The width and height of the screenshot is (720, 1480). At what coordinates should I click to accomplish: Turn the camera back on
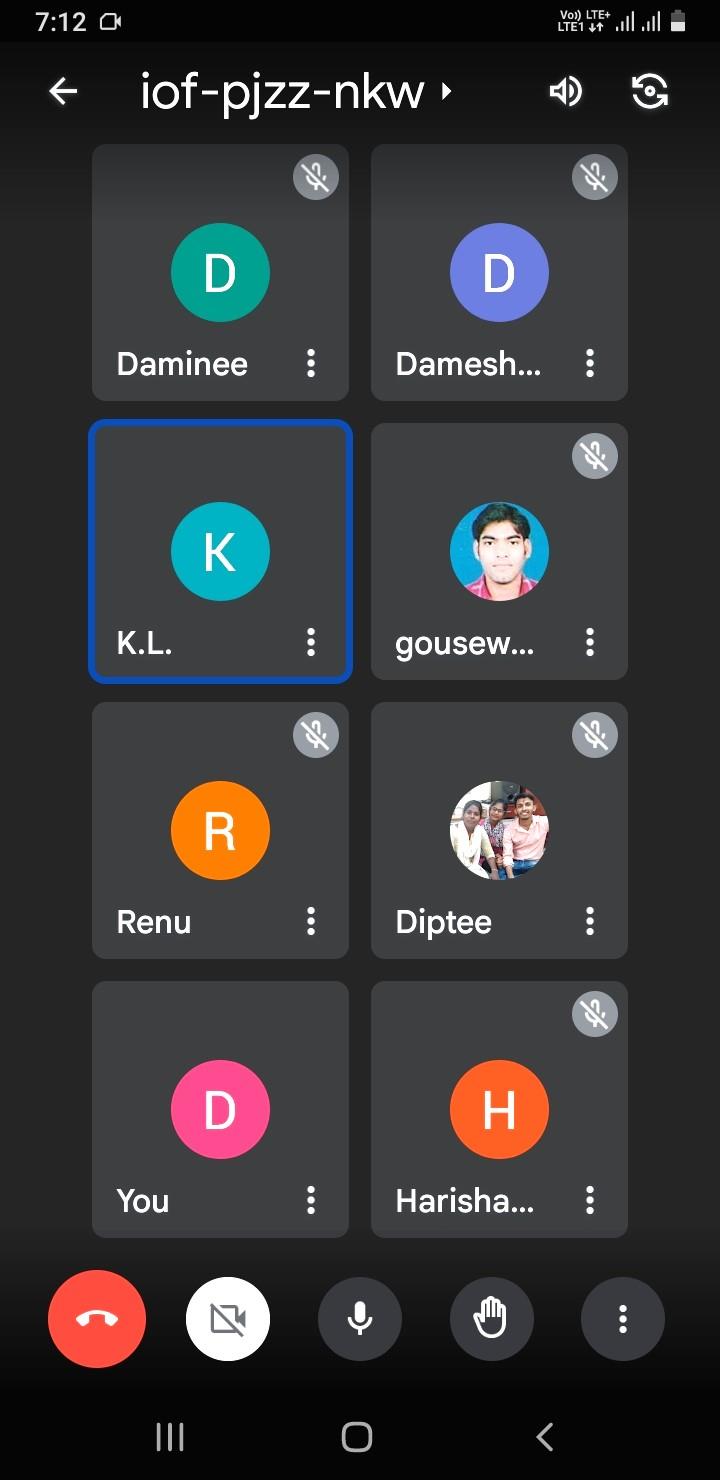click(228, 1320)
